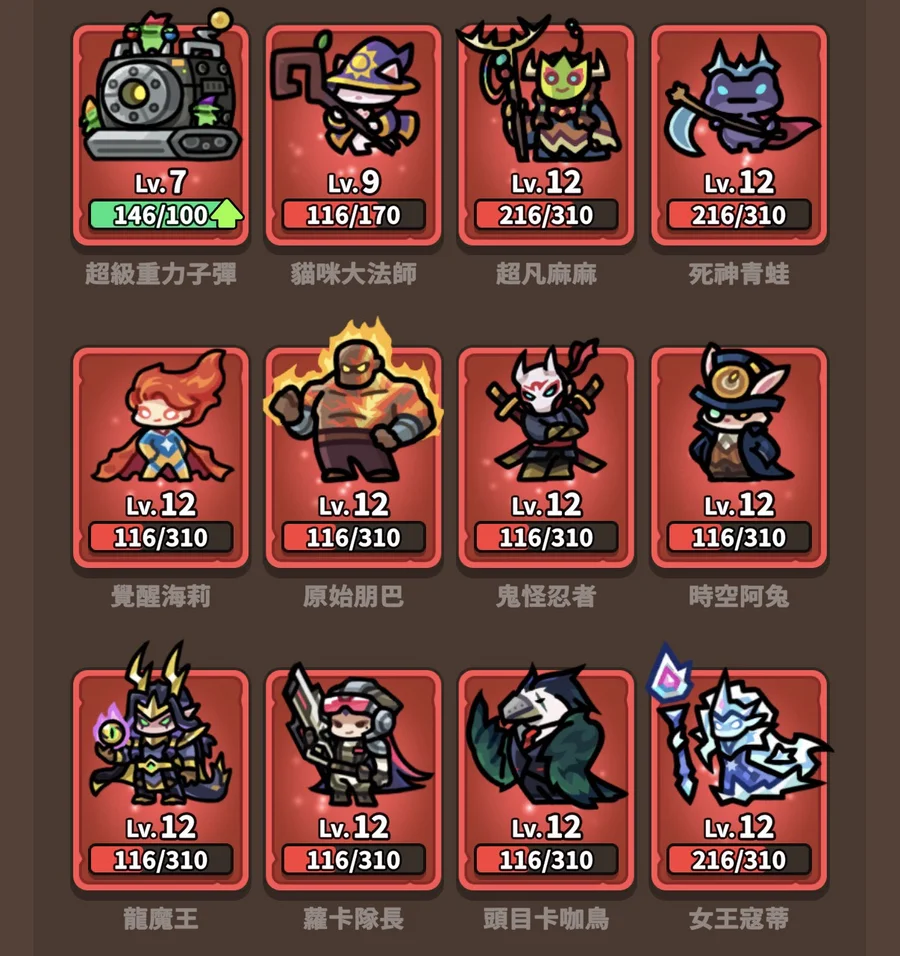Select the 女王寇蒂 hero card
The image size is (900, 956).
coord(739,780)
